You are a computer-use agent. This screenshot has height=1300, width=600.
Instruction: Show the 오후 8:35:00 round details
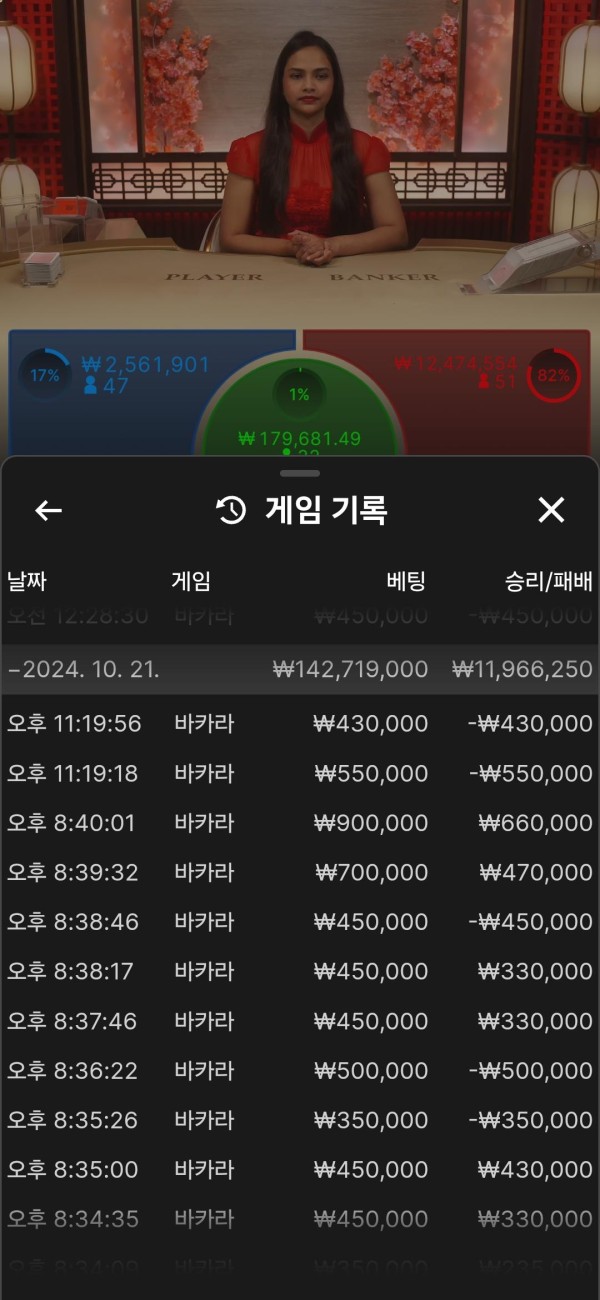pyautogui.click(x=300, y=1169)
